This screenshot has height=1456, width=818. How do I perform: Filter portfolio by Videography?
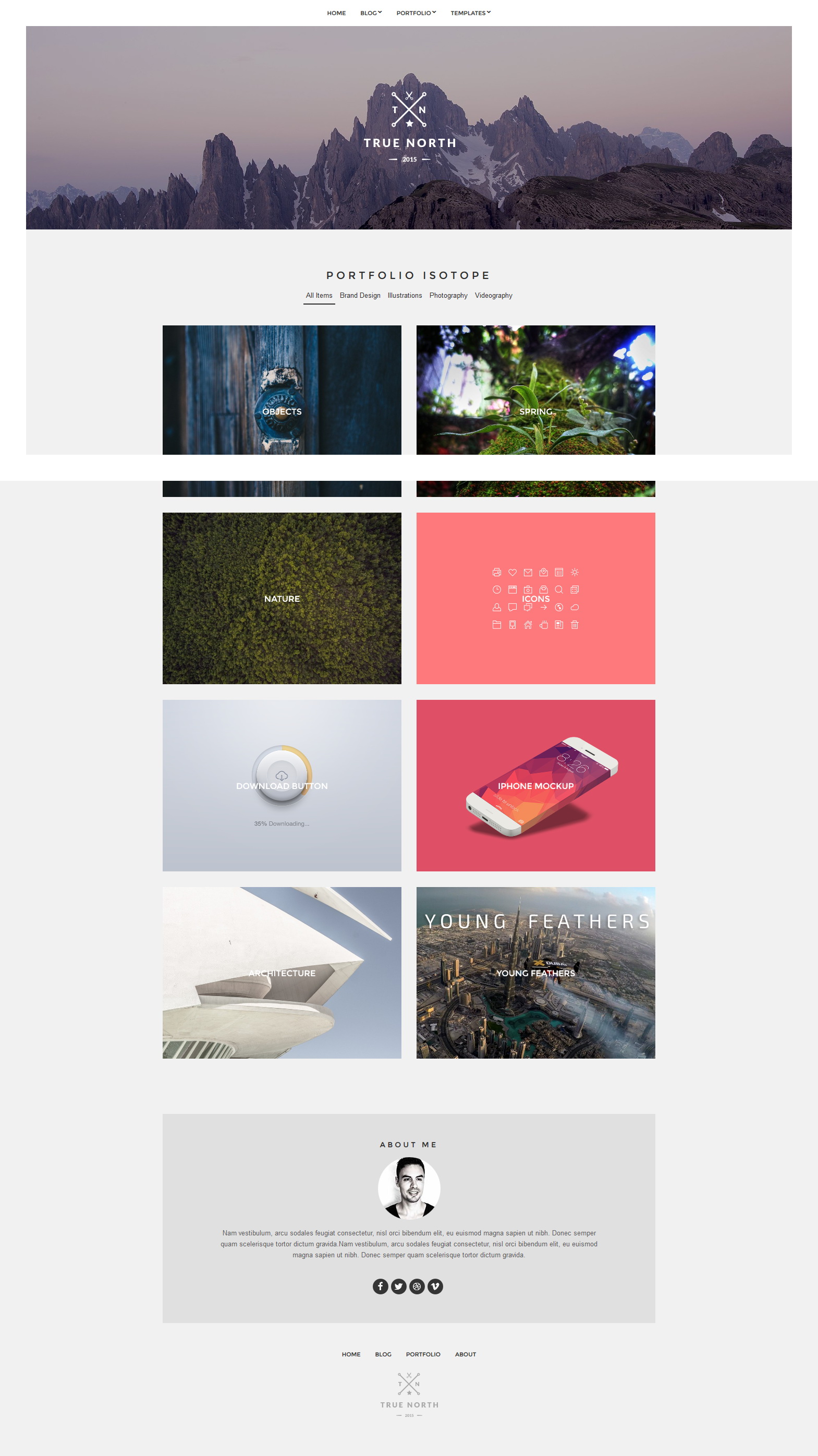click(x=493, y=296)
